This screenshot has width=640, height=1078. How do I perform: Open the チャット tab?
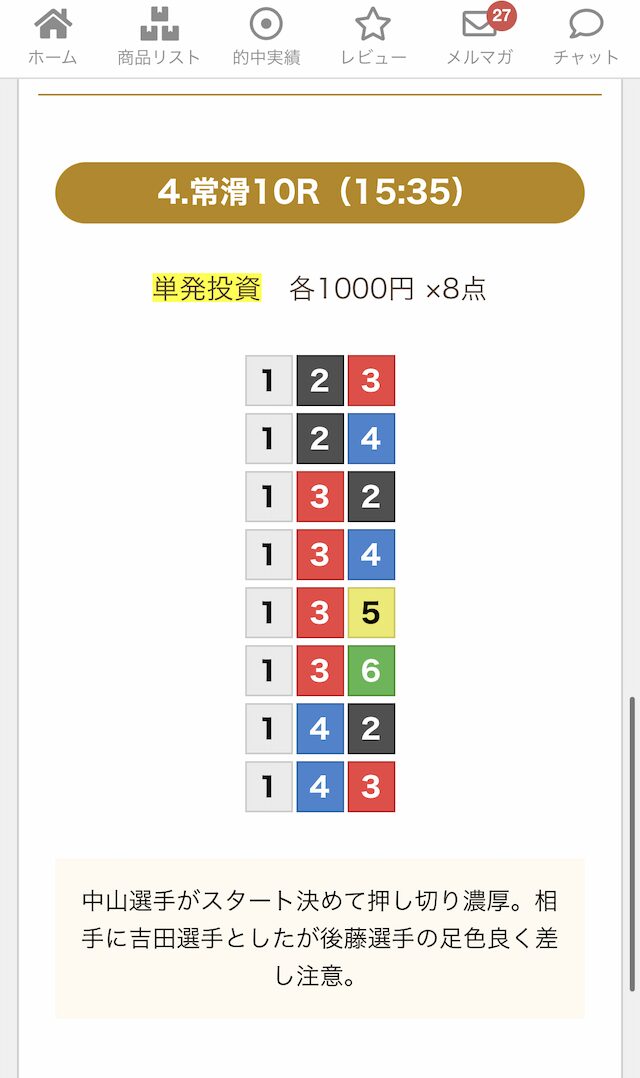pos(586,37)
